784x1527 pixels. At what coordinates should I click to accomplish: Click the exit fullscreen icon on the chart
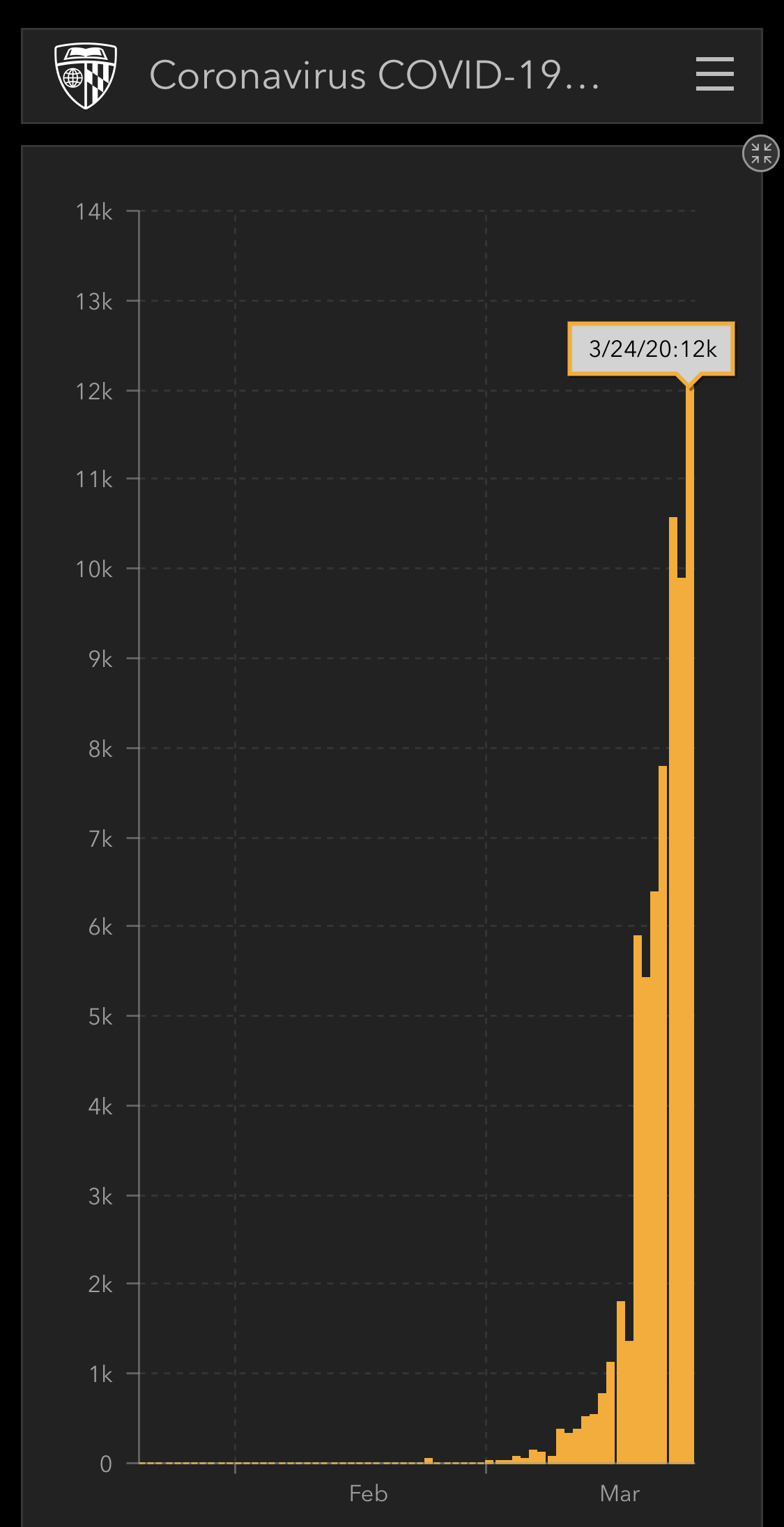point(761,153)
